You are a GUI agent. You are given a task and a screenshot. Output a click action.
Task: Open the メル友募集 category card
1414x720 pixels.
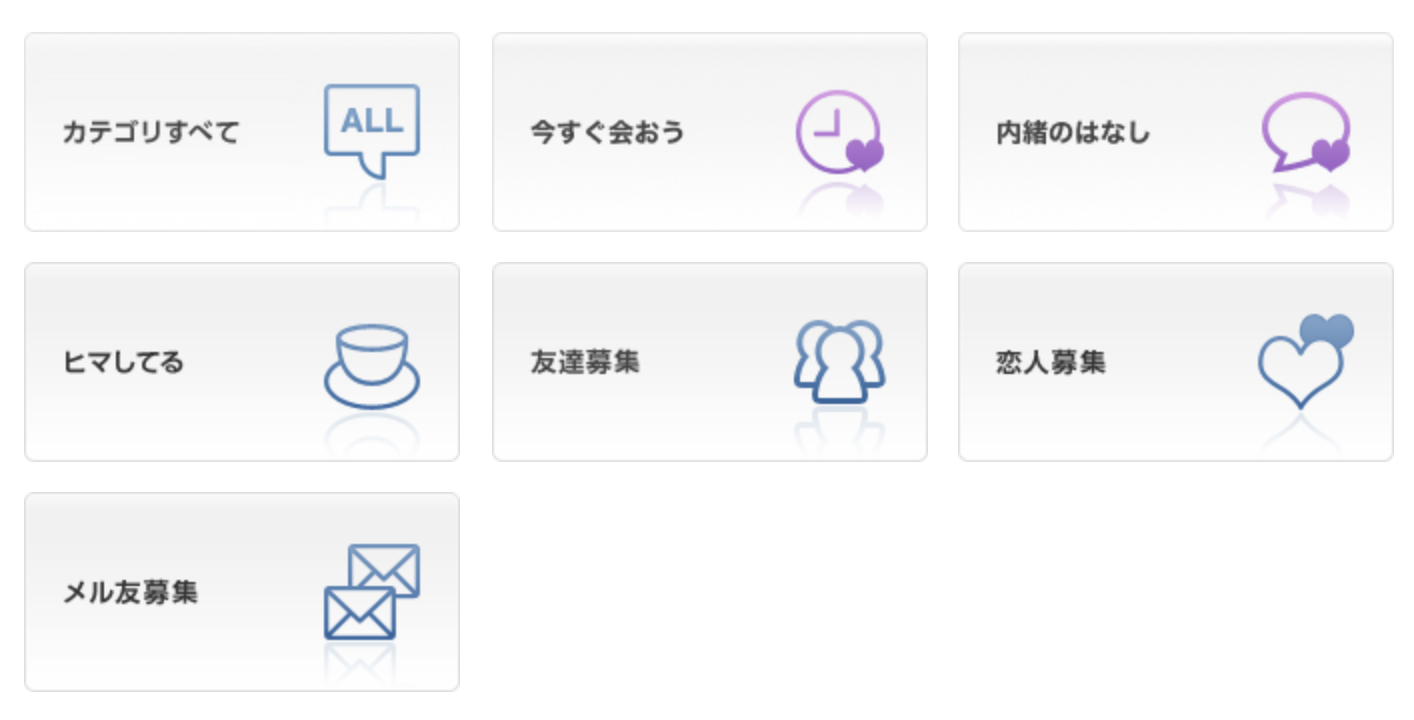pyautogui.click(x=241, y=592)
